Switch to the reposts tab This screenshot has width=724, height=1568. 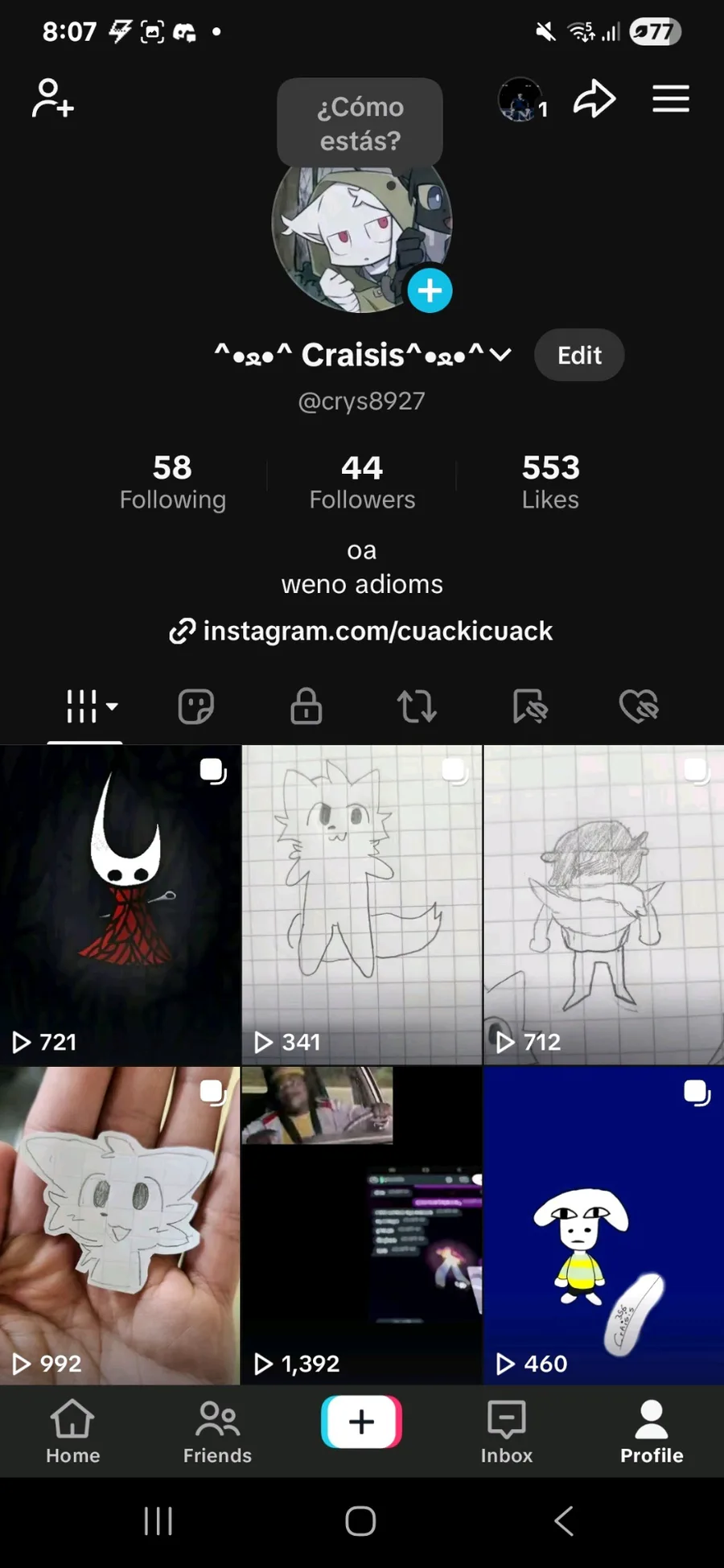pos(417,706)
